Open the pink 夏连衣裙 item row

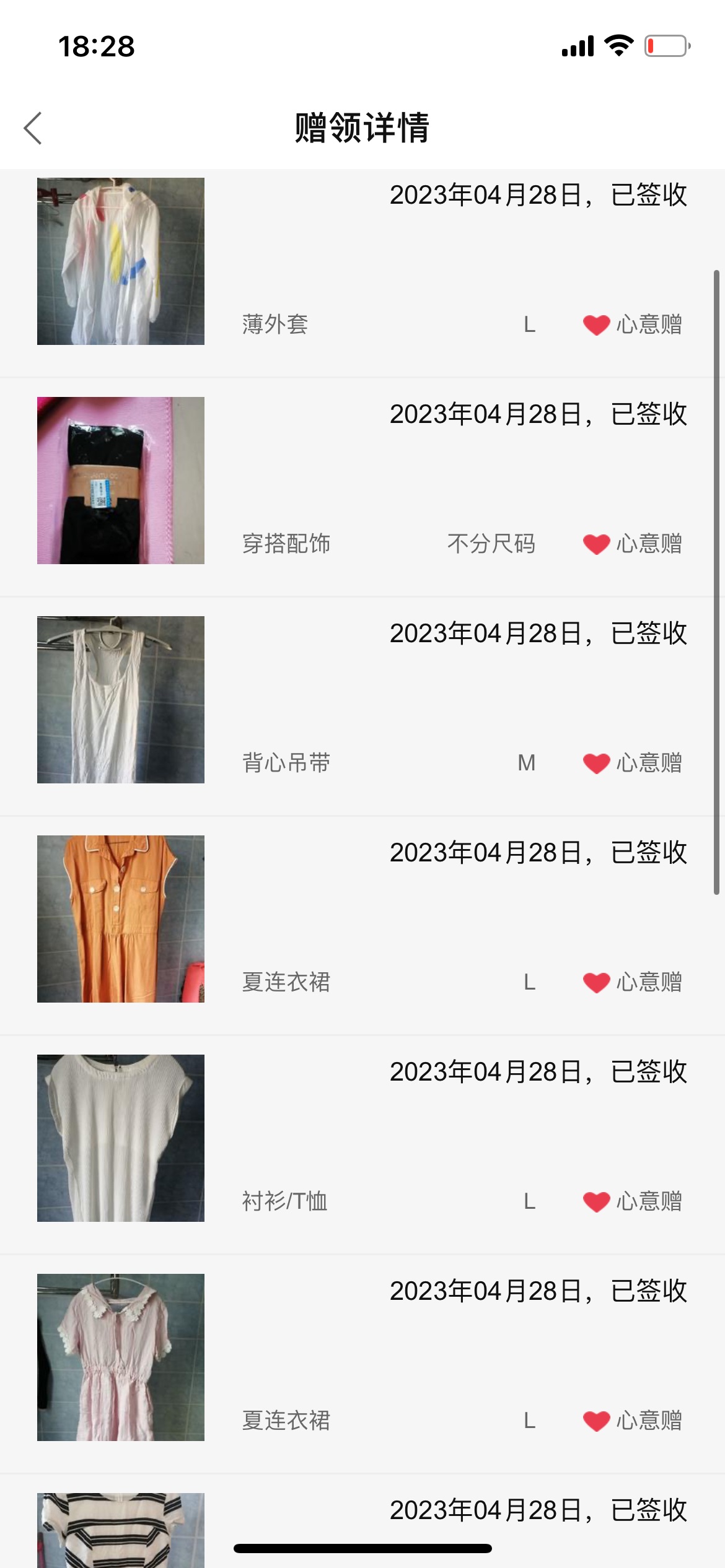(362, 1364)
